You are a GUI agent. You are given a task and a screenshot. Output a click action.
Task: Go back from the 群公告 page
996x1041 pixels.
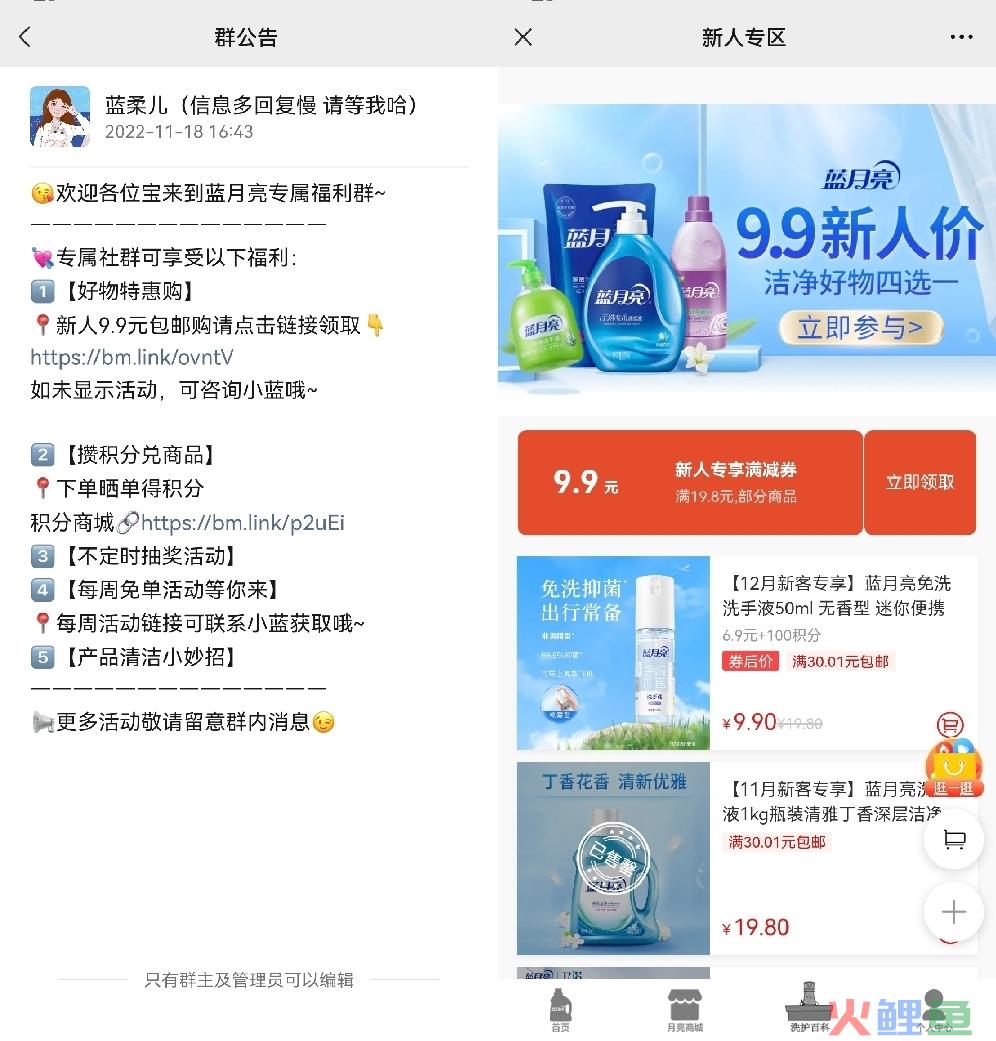click(x=25, y=37)
